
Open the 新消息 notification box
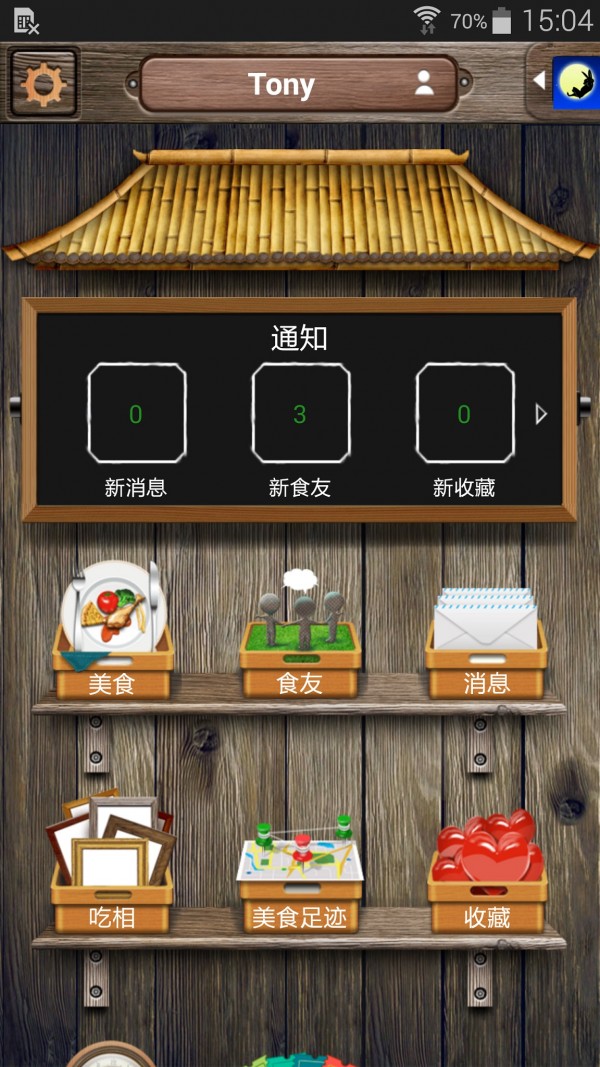tap(136, 413)
